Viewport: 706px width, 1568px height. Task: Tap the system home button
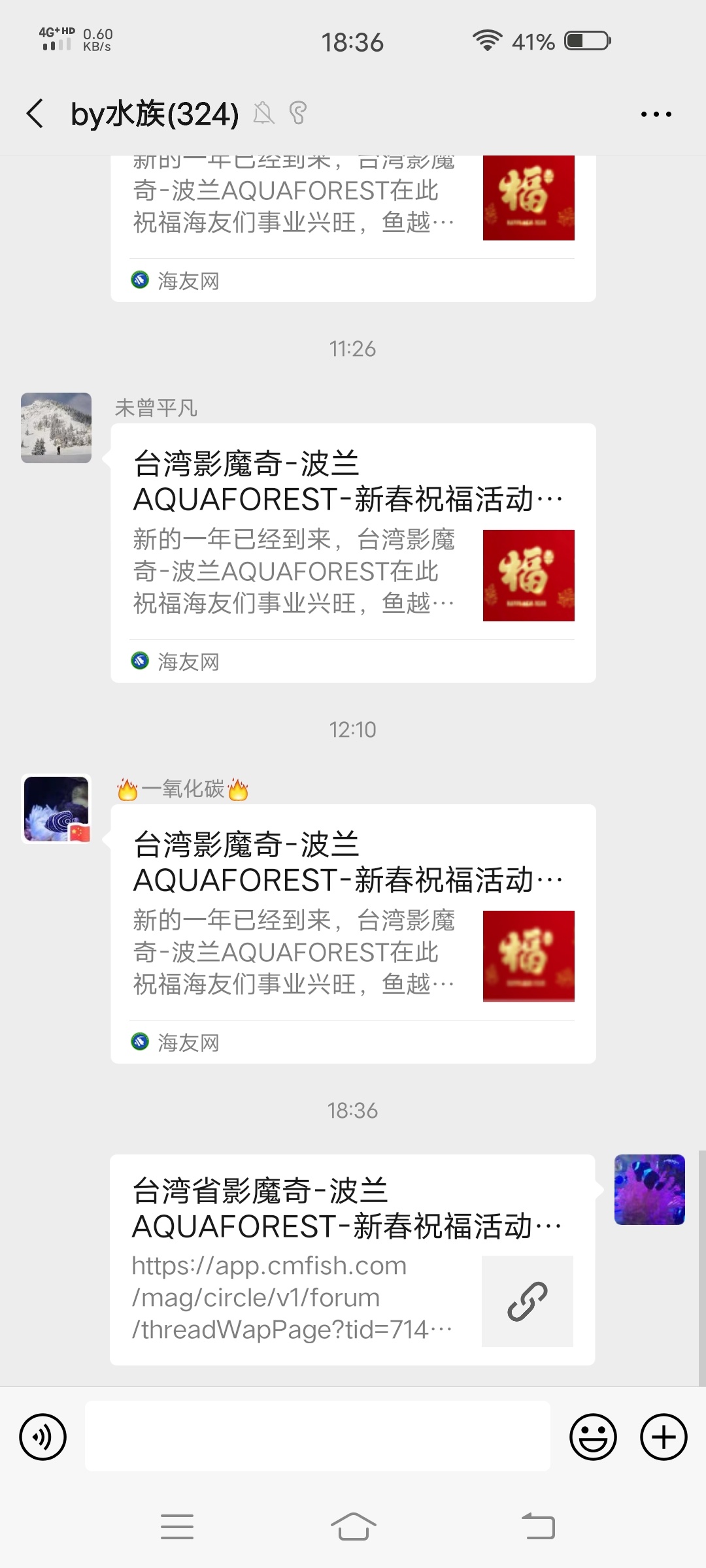pos(353,1527)
